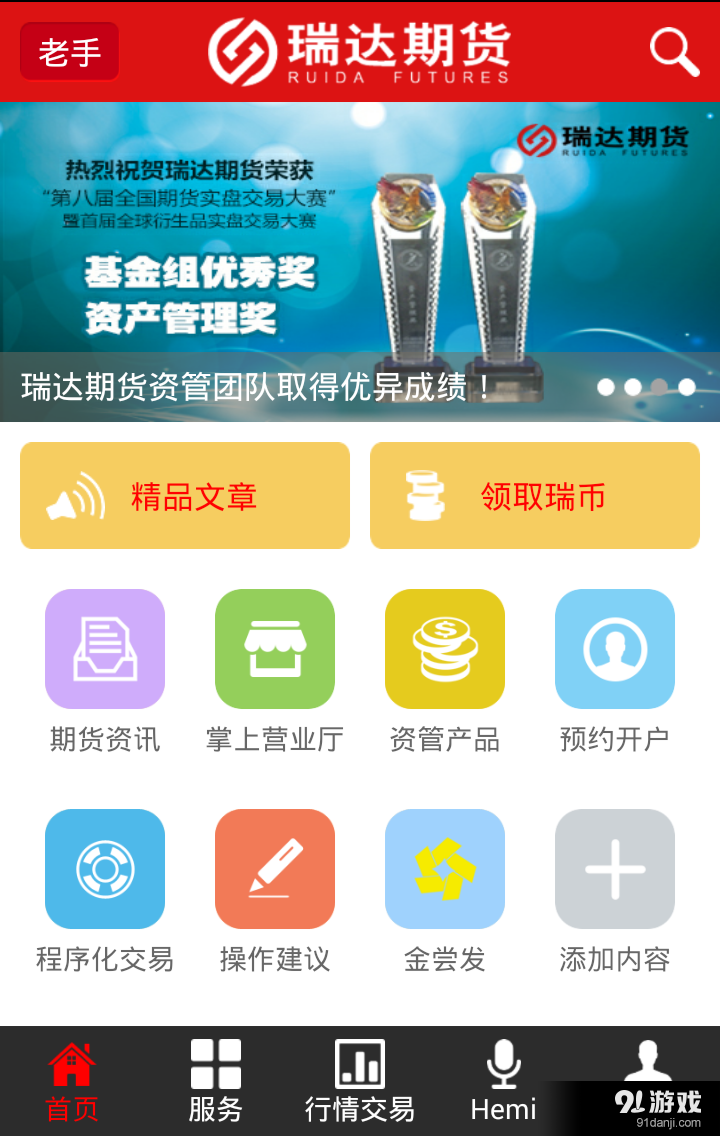Open the search using the magnifier icon
Image resolution: width=720 pixels, height=1136 pixels.
point(674,51)
